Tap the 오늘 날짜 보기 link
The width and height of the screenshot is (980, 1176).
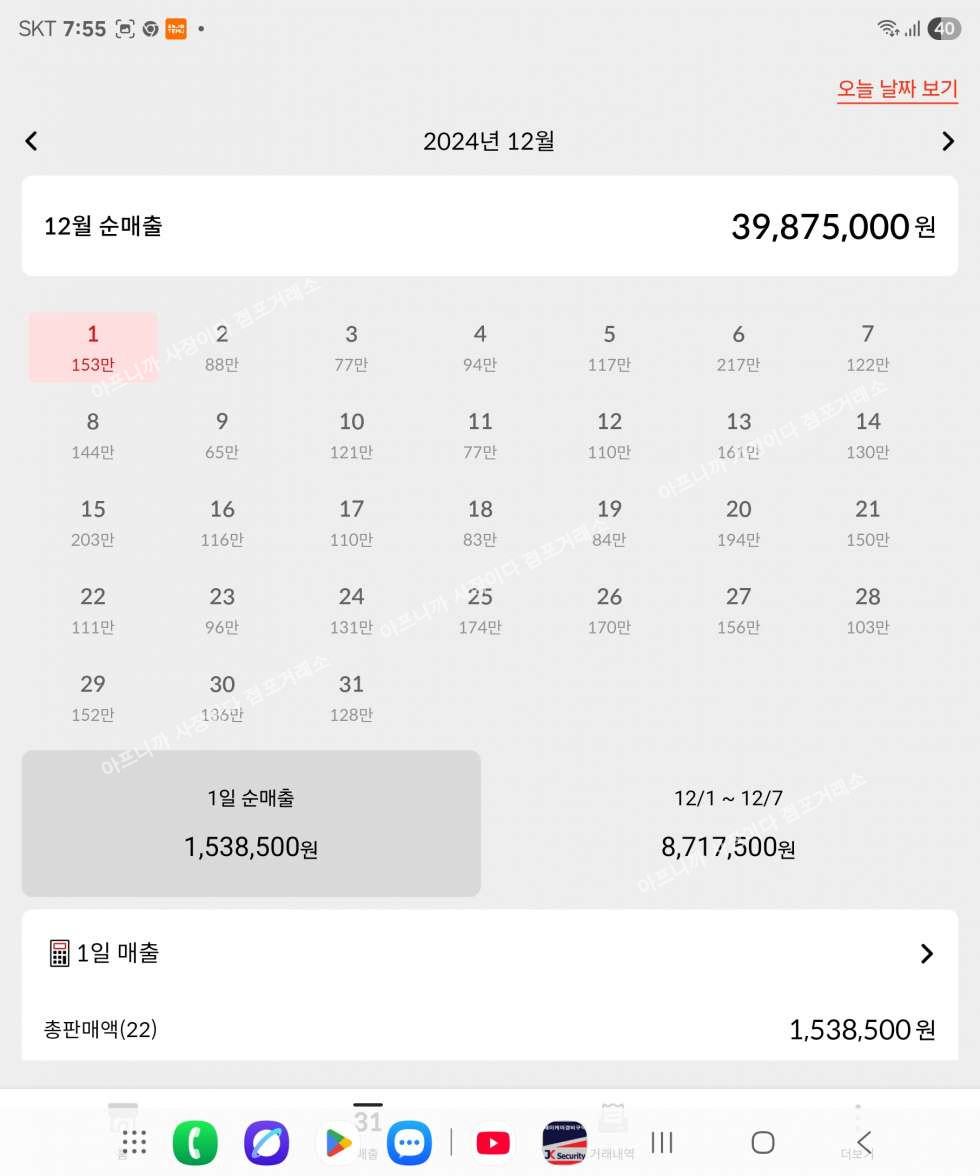(x=897, y=89)
